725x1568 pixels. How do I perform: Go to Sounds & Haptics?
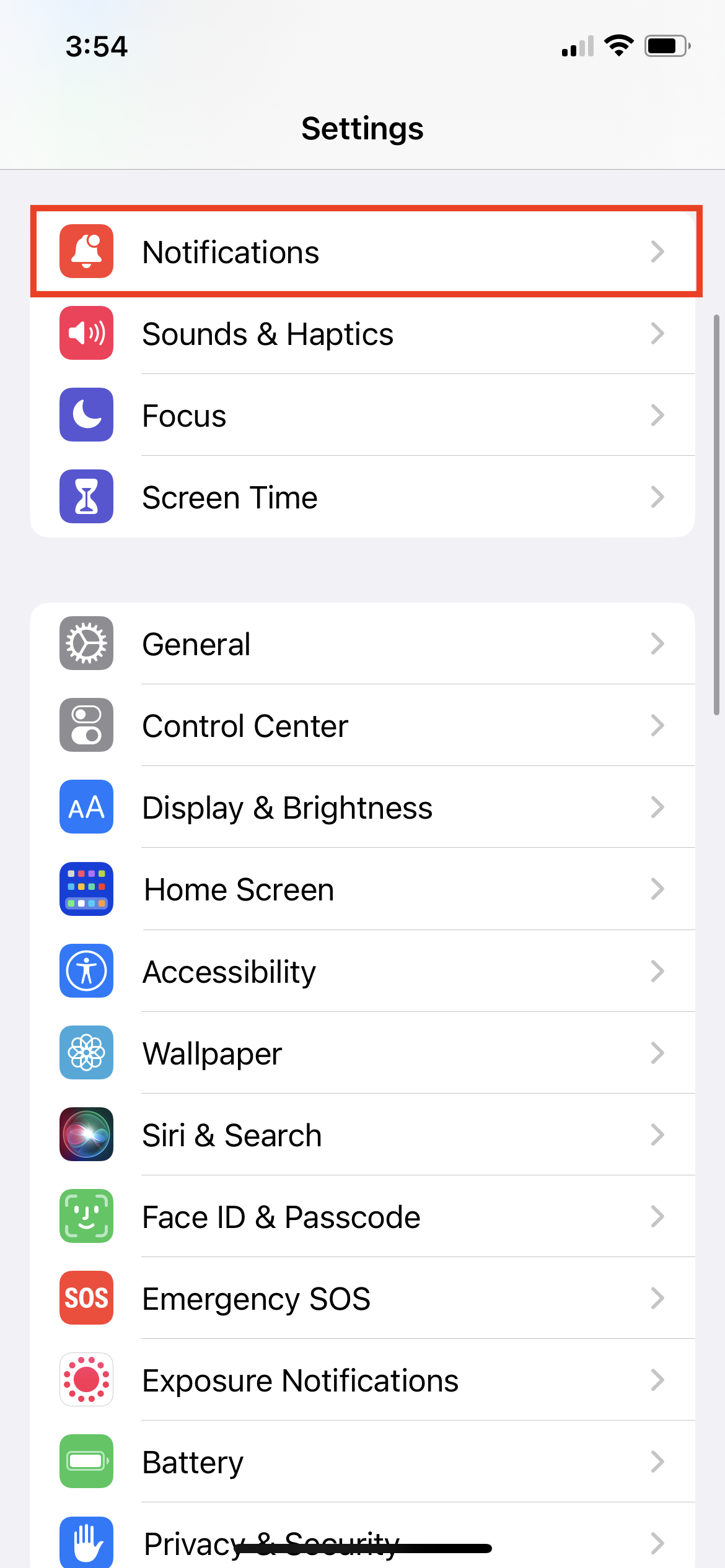[x=362, y=334]
